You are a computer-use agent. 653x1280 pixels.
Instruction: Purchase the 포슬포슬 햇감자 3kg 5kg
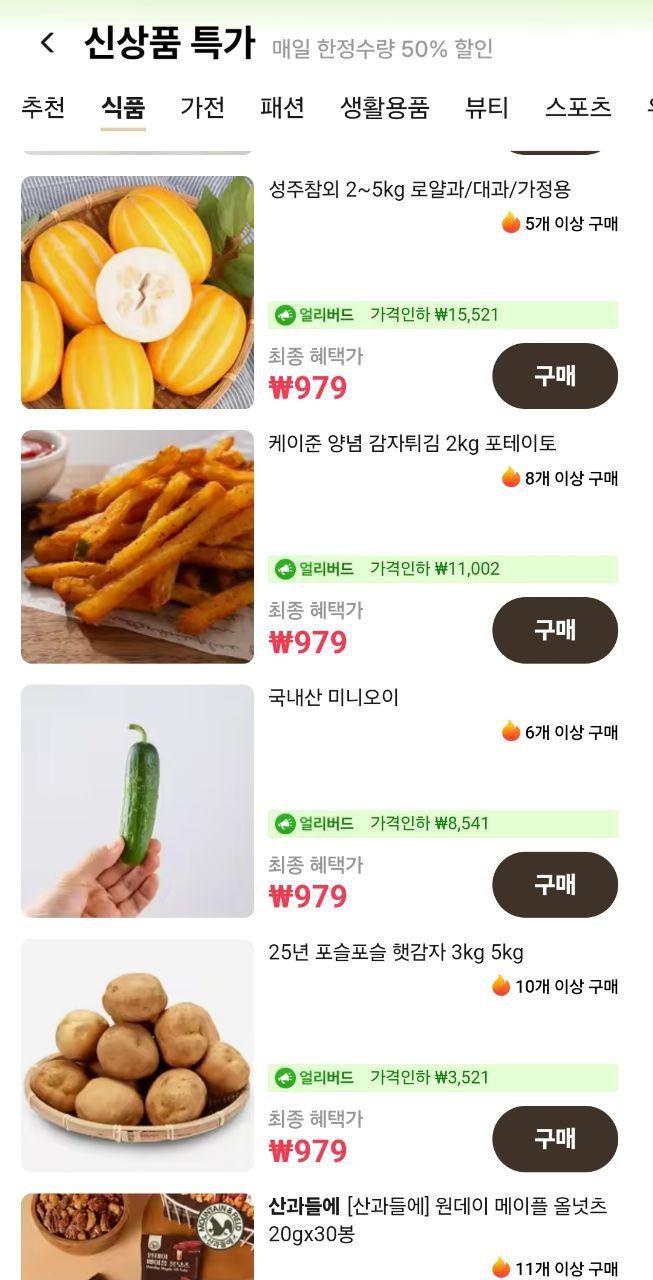point(554,1138)
